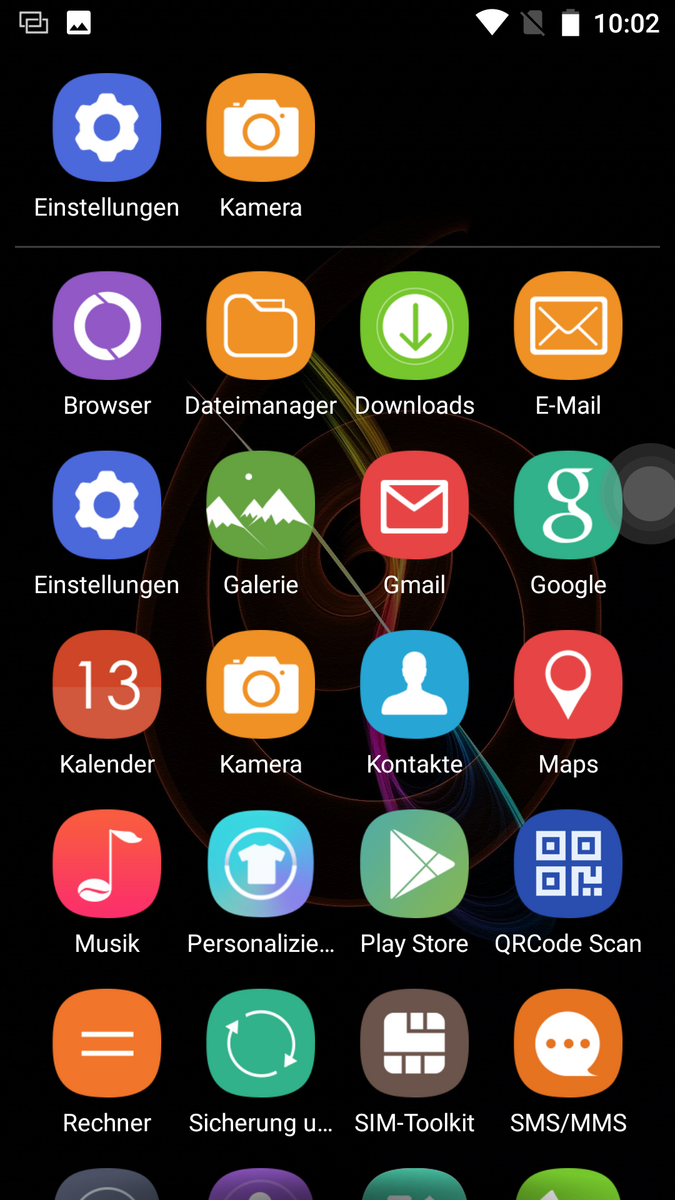Open the Rechner calculator
Image resolution: width=675 pixels, height=1200 pixels.
(107, 1043)
